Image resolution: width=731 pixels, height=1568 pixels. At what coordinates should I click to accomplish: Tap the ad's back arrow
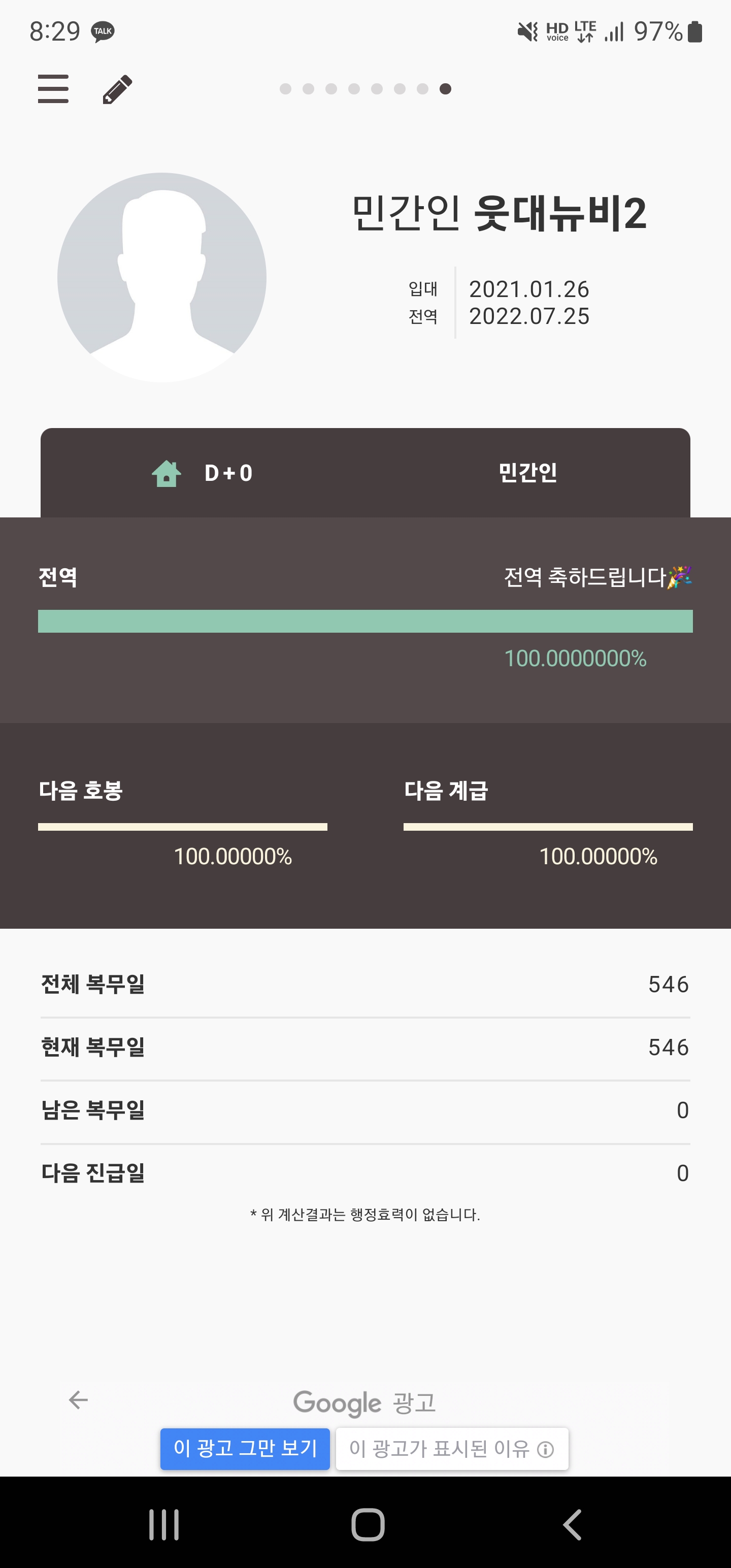point(79,1400)
